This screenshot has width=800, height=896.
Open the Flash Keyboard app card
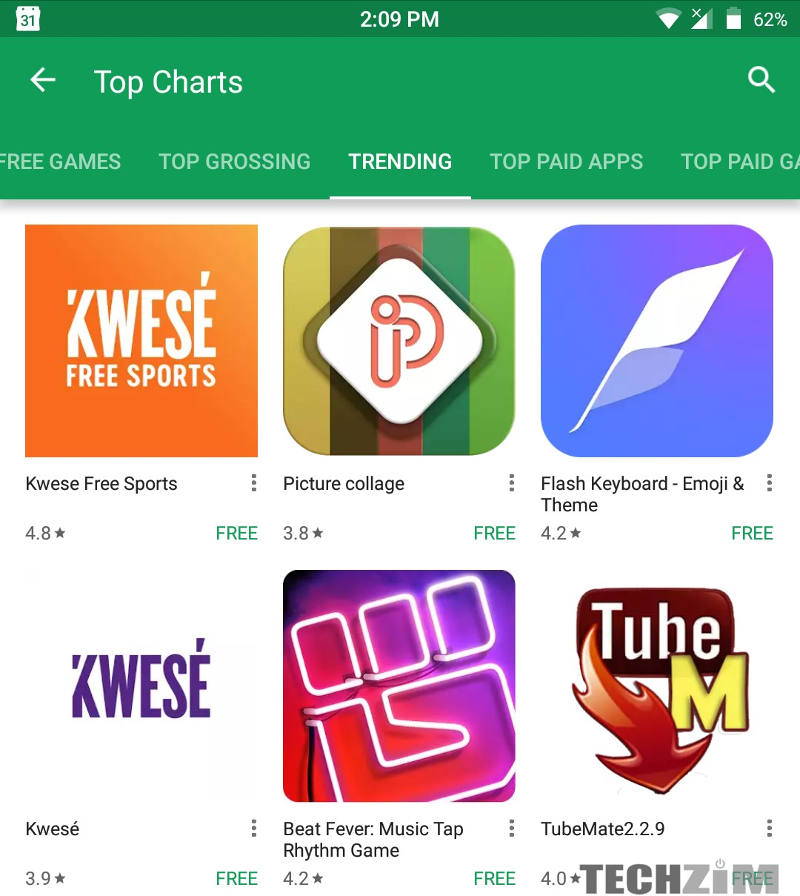pyautogui.click(x=657, y=341)
